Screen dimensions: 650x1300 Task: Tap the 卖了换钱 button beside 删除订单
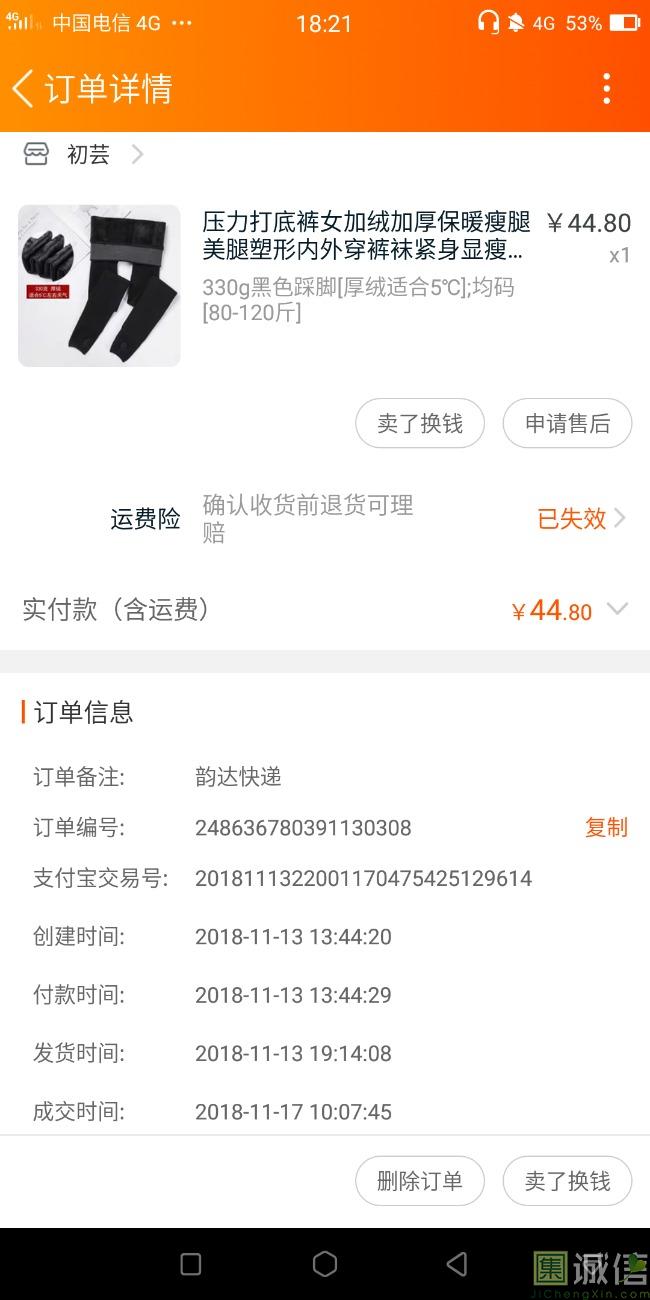pos(567,1181)
